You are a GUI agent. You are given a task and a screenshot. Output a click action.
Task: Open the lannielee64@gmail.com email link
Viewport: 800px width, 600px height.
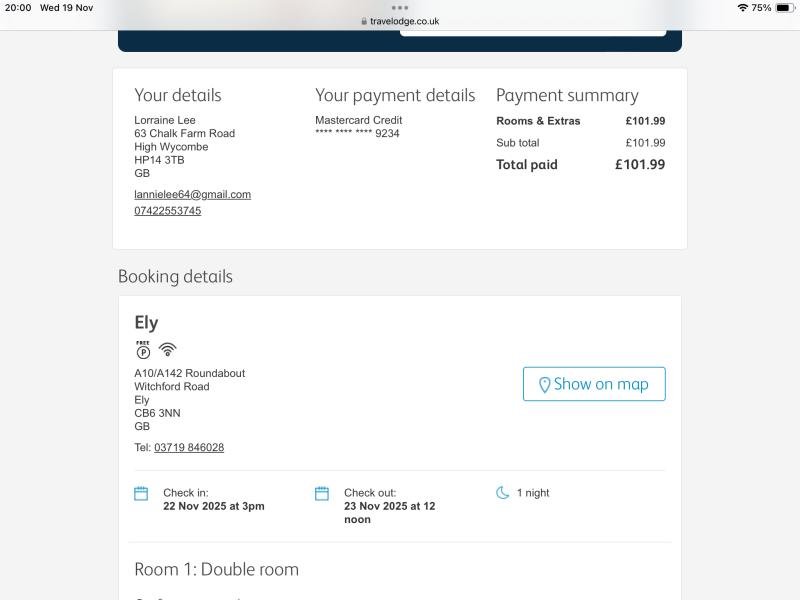pyautogui.click(x=192, y=194)
